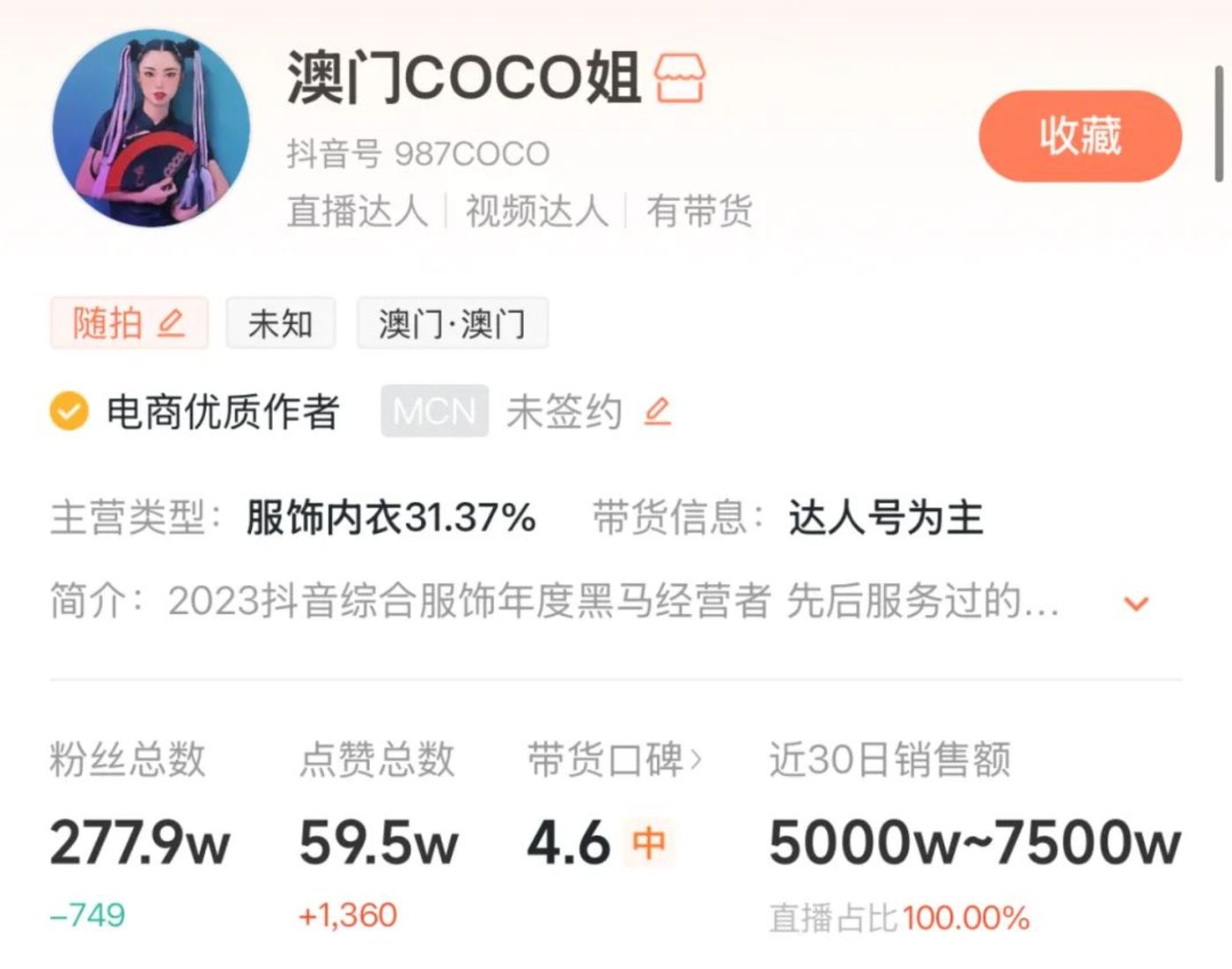Edit the MCN 未签约 status
1232x969 pixels.
pyautogui.click(x=657, y=411)
